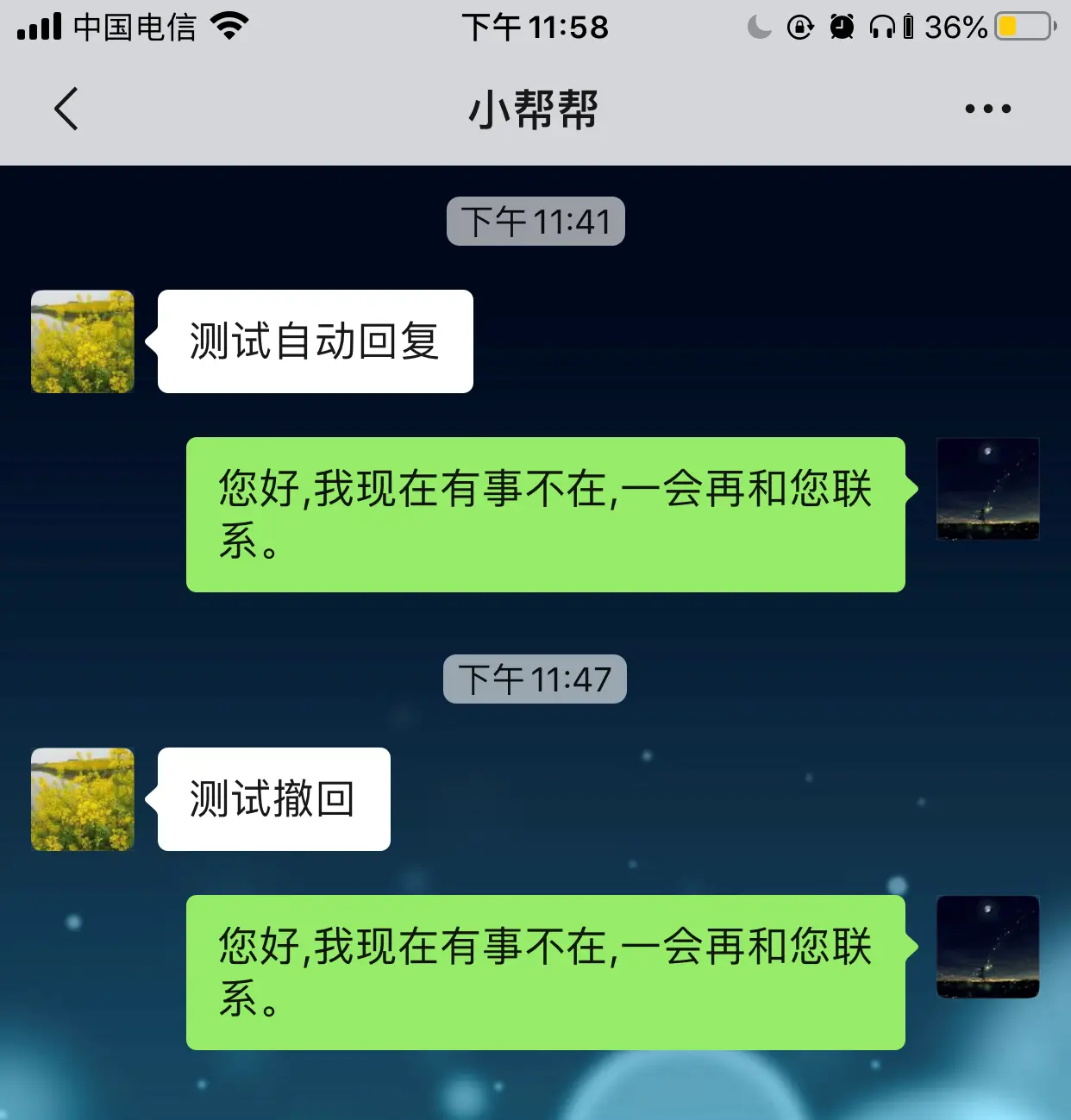Go back from the 小帮帮 chat
Image resolution: width=1071 pixels, height=1120 pixels.
coord(66,109)
